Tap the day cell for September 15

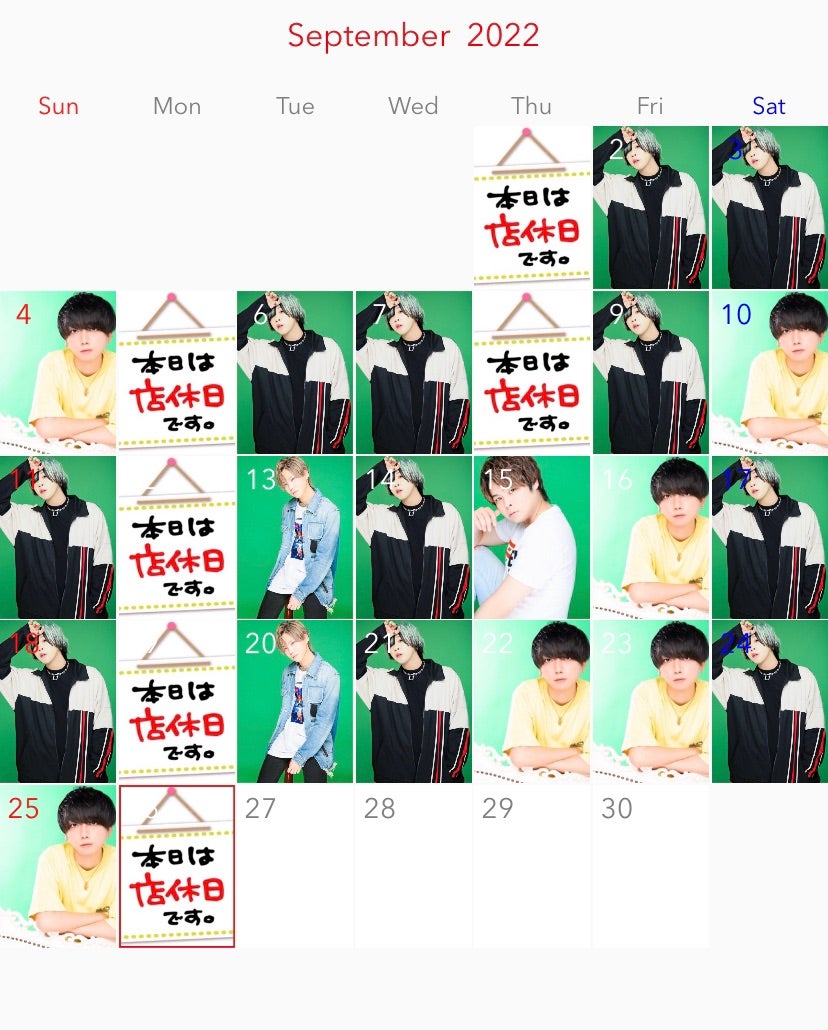[x=531, y=537]
